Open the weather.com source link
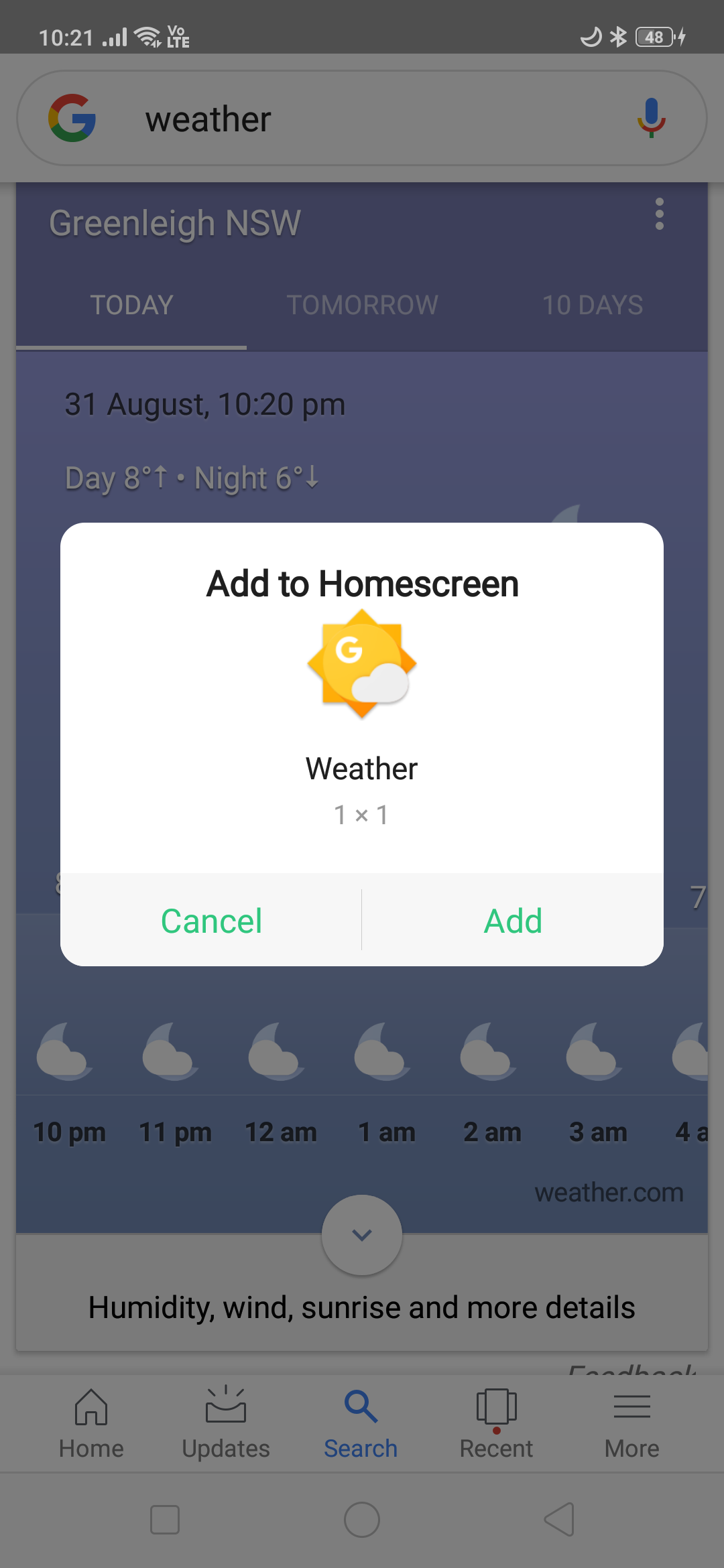 tap(609, 1193)
